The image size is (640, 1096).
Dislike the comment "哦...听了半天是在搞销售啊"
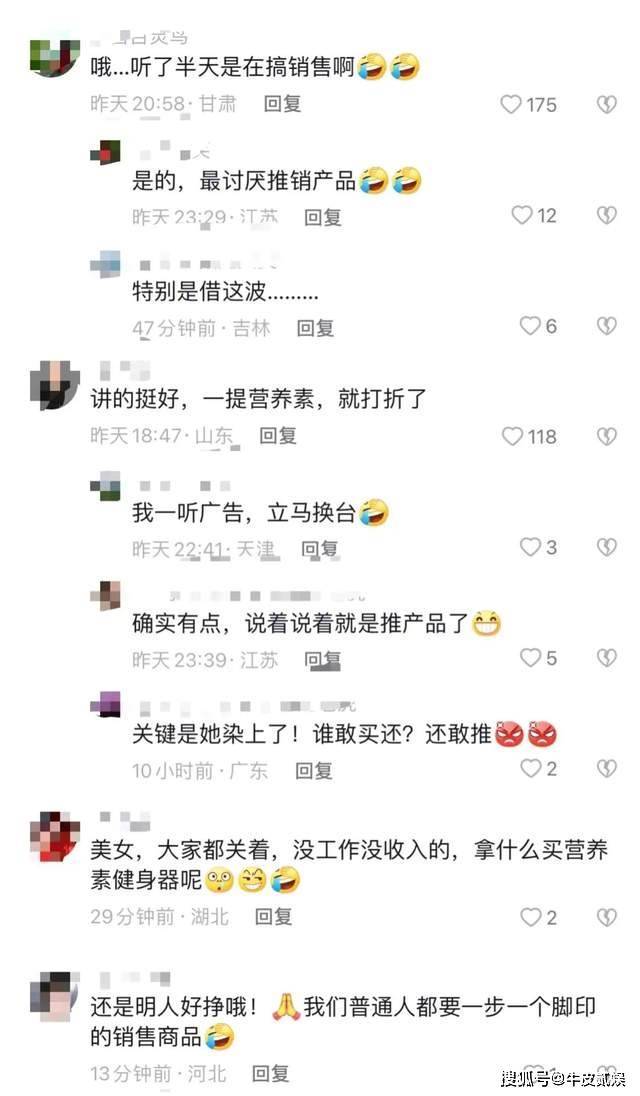(x=606, y=104)
